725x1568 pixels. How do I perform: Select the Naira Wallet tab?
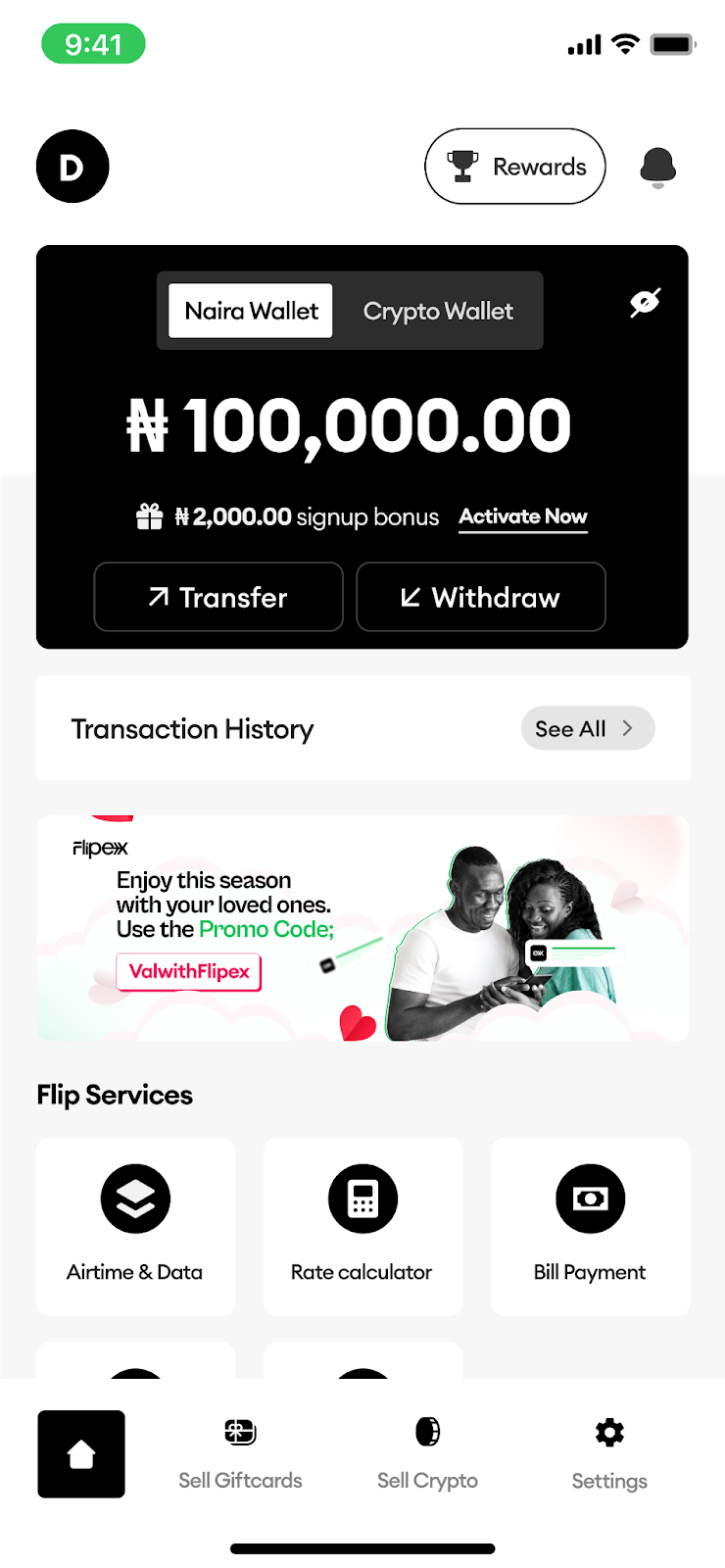tap(251, 311)
